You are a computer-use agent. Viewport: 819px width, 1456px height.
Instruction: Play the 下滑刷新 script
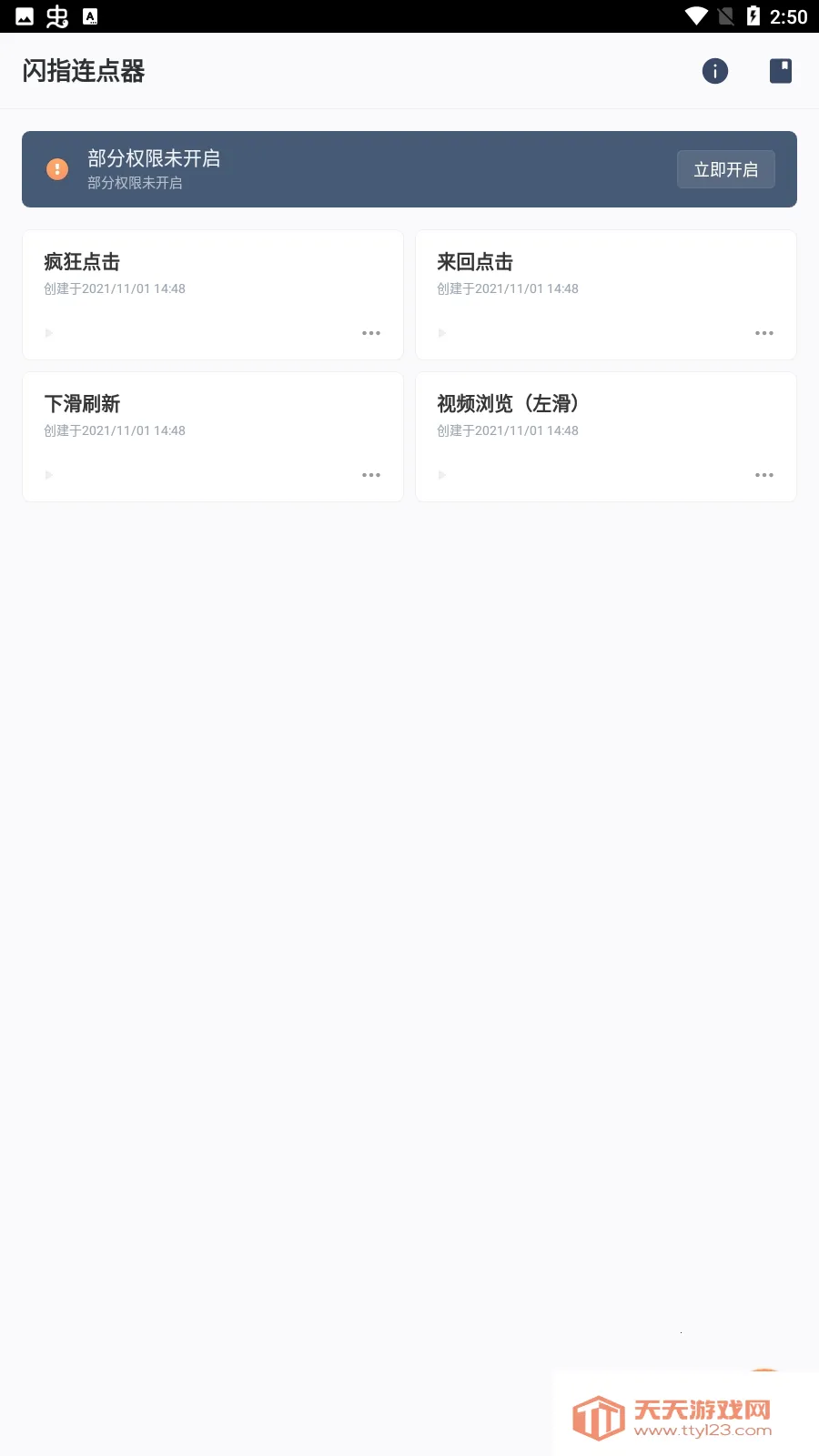(48, 474)
